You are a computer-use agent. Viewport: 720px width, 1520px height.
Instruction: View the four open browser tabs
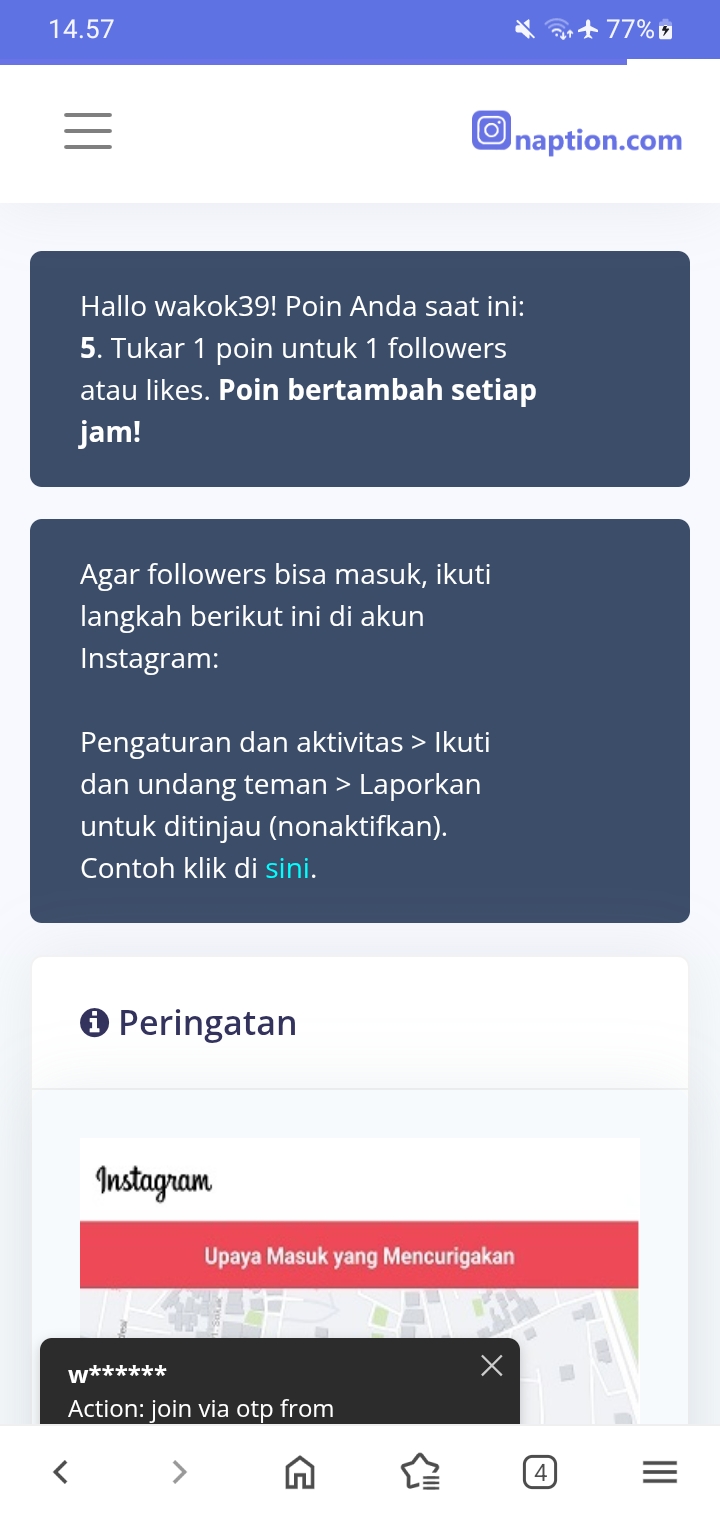[x=540, y=1472]
